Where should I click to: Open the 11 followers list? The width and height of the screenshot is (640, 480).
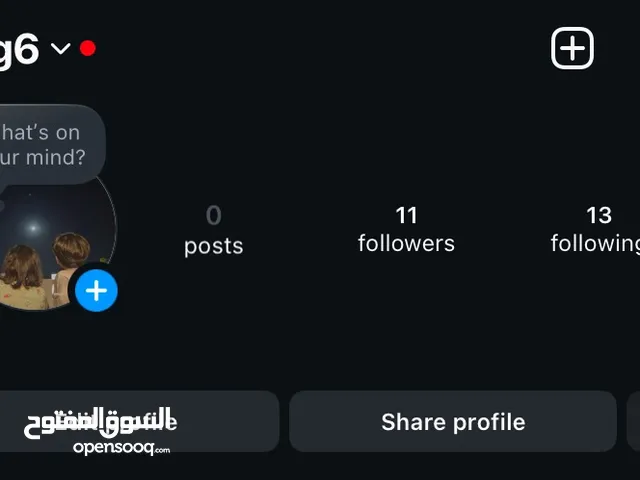tap(406, 229)
